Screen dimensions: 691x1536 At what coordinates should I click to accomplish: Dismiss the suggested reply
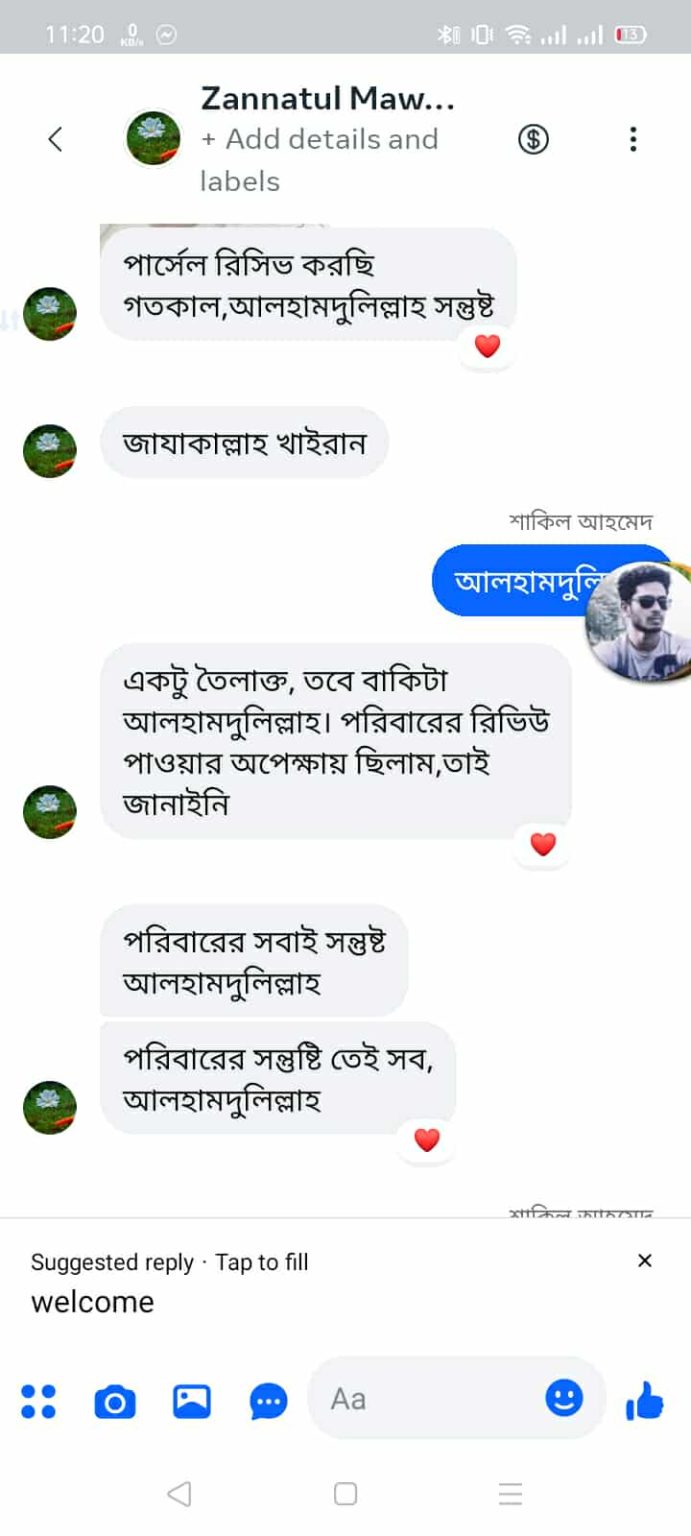[x=645, y=1260]
